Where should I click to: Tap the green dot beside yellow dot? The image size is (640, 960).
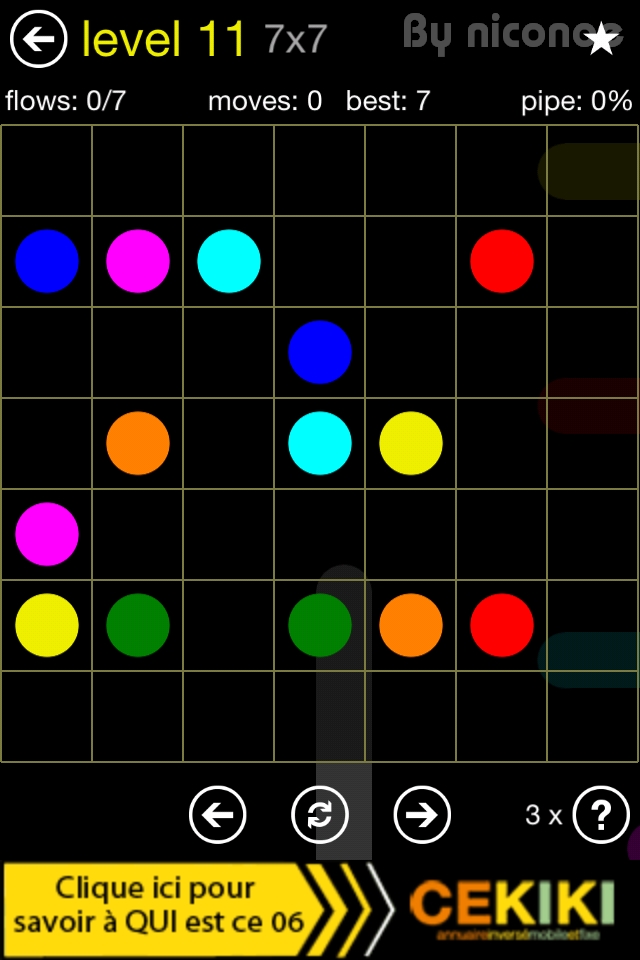(x=138, y=625)
